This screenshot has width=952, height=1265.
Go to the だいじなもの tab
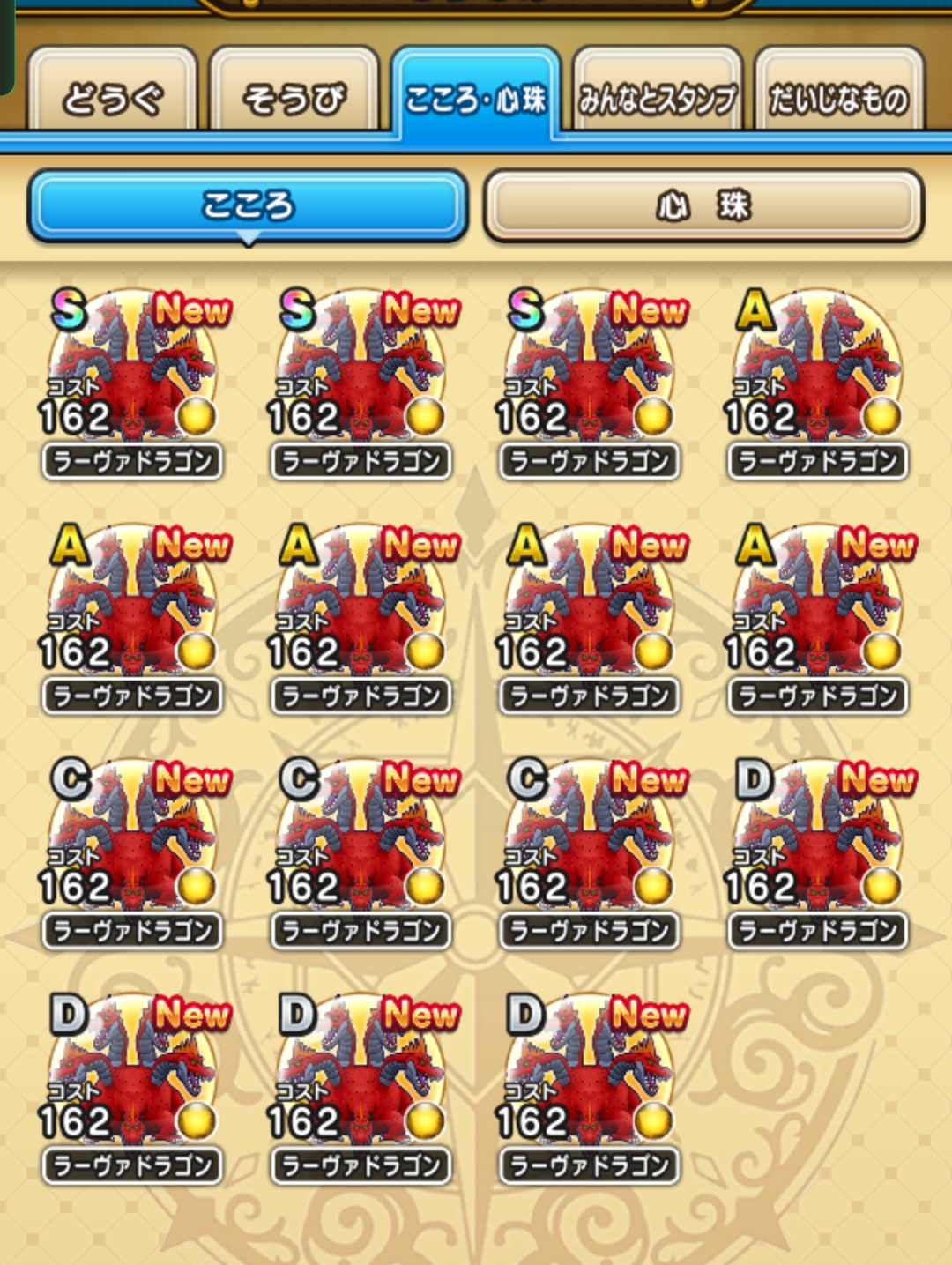(838, 97)
